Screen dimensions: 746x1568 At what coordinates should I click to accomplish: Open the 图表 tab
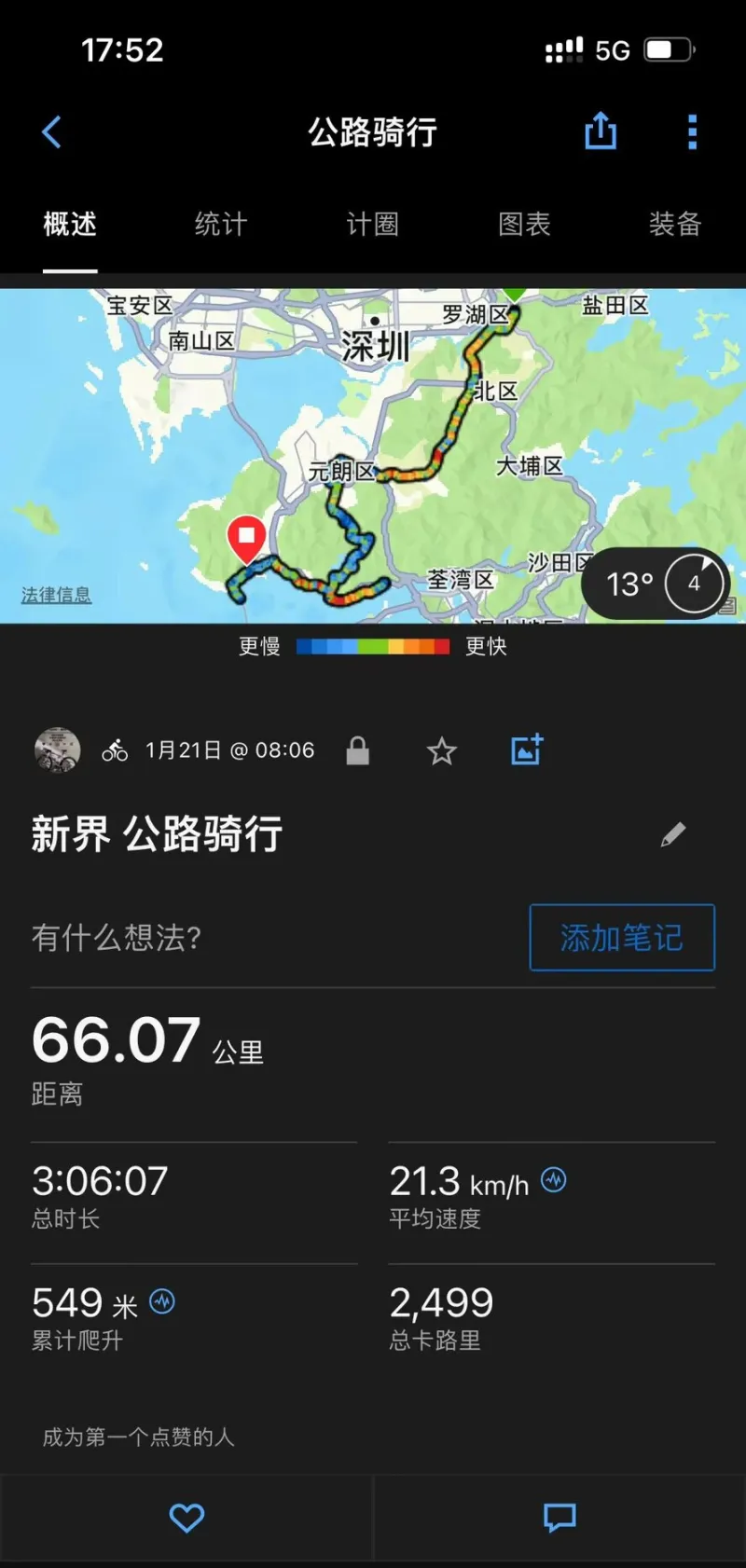click(524, 224)
